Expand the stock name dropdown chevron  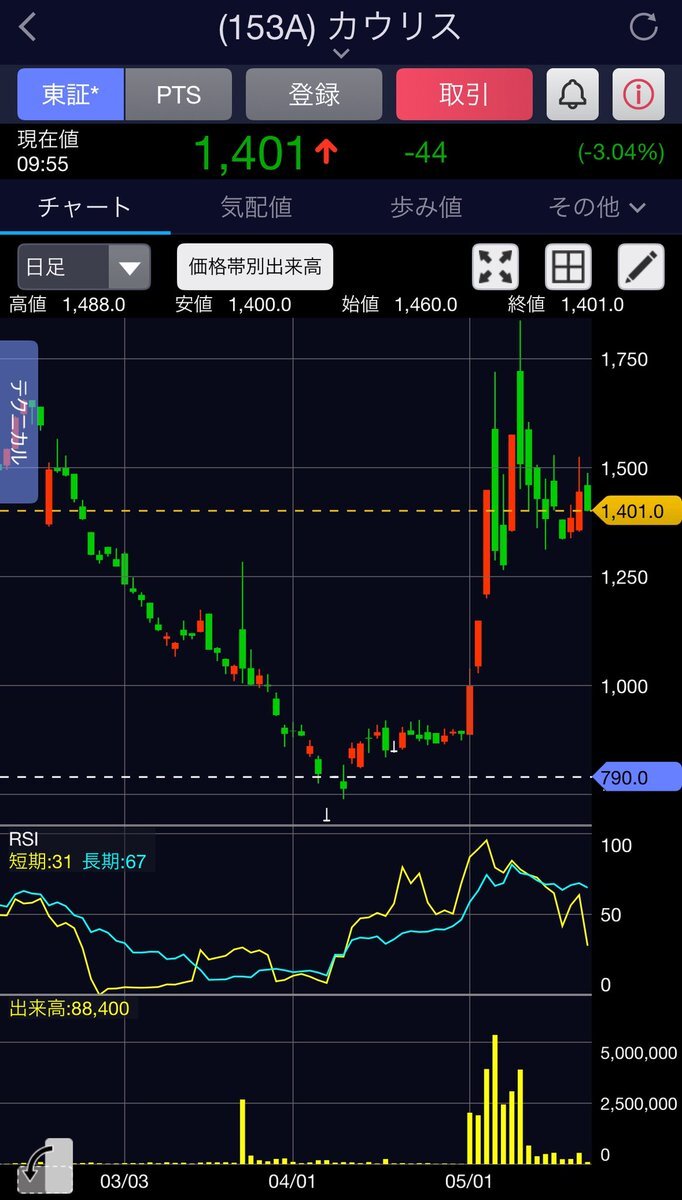tap(341, 53)
